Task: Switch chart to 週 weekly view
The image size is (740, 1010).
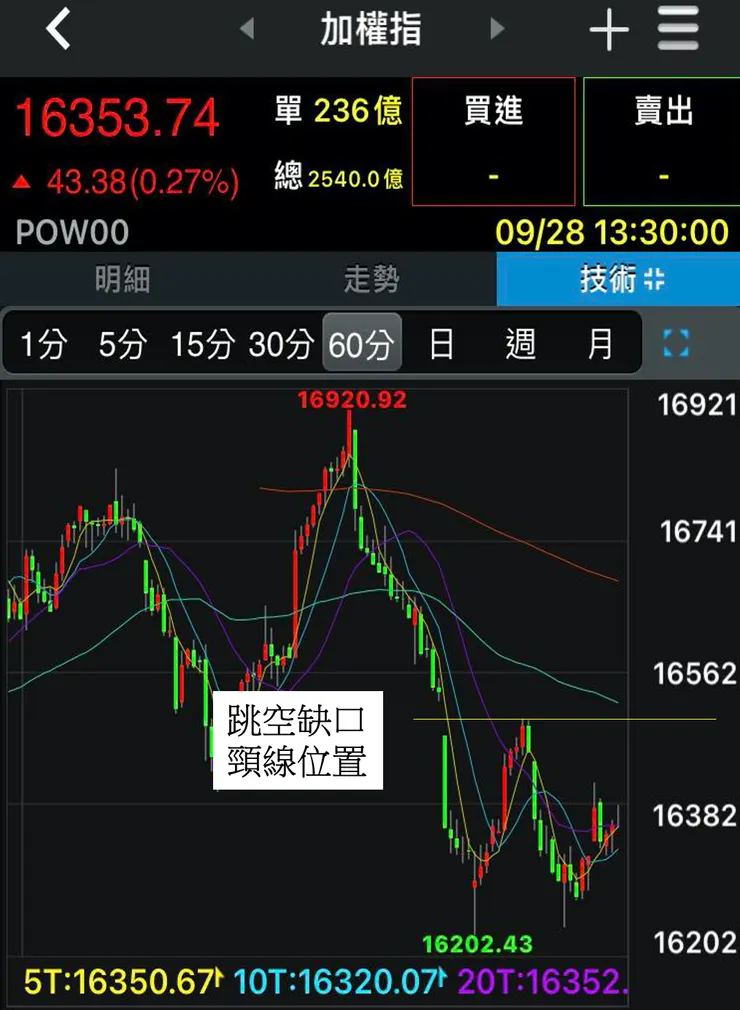Action: (520, 345)
